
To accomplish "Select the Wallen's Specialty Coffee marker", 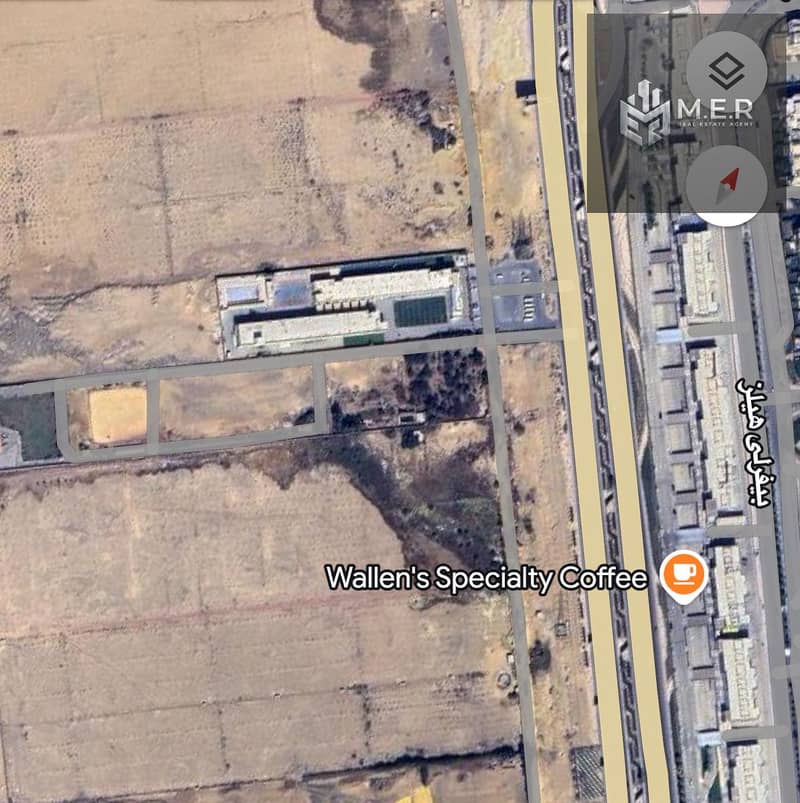I will (684, 573).
